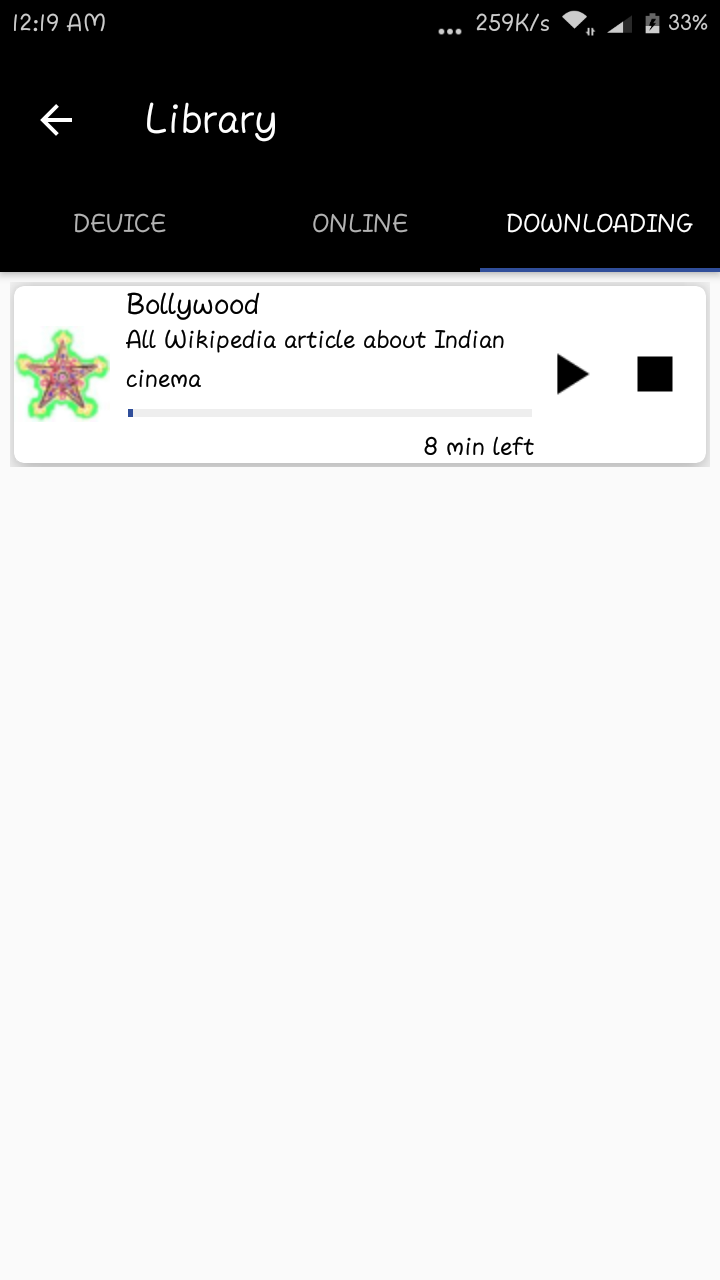Tap the blue underline below DOWNLOADING tab
720x1280 pixels.
coord(600,266)
